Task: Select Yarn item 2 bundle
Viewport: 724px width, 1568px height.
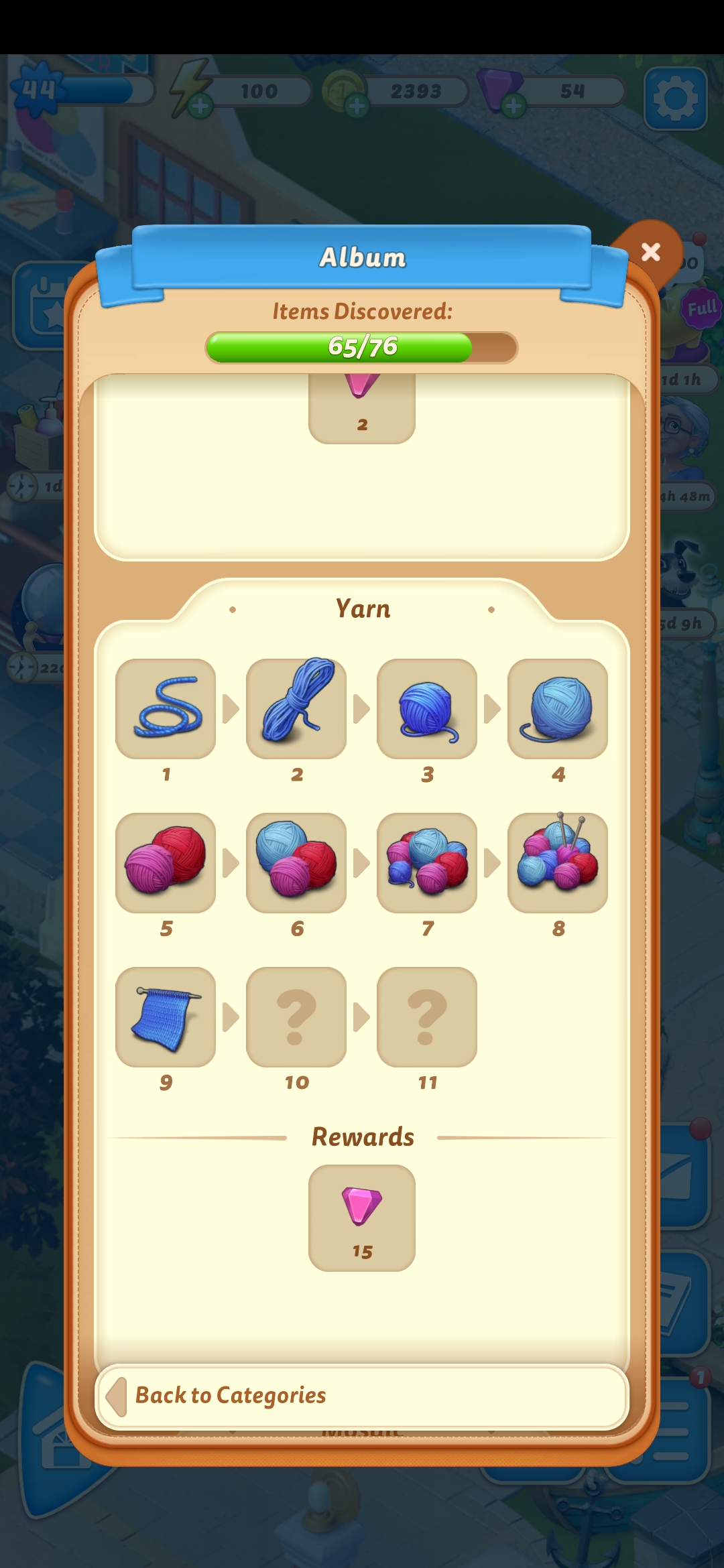Action: (296, 709)
